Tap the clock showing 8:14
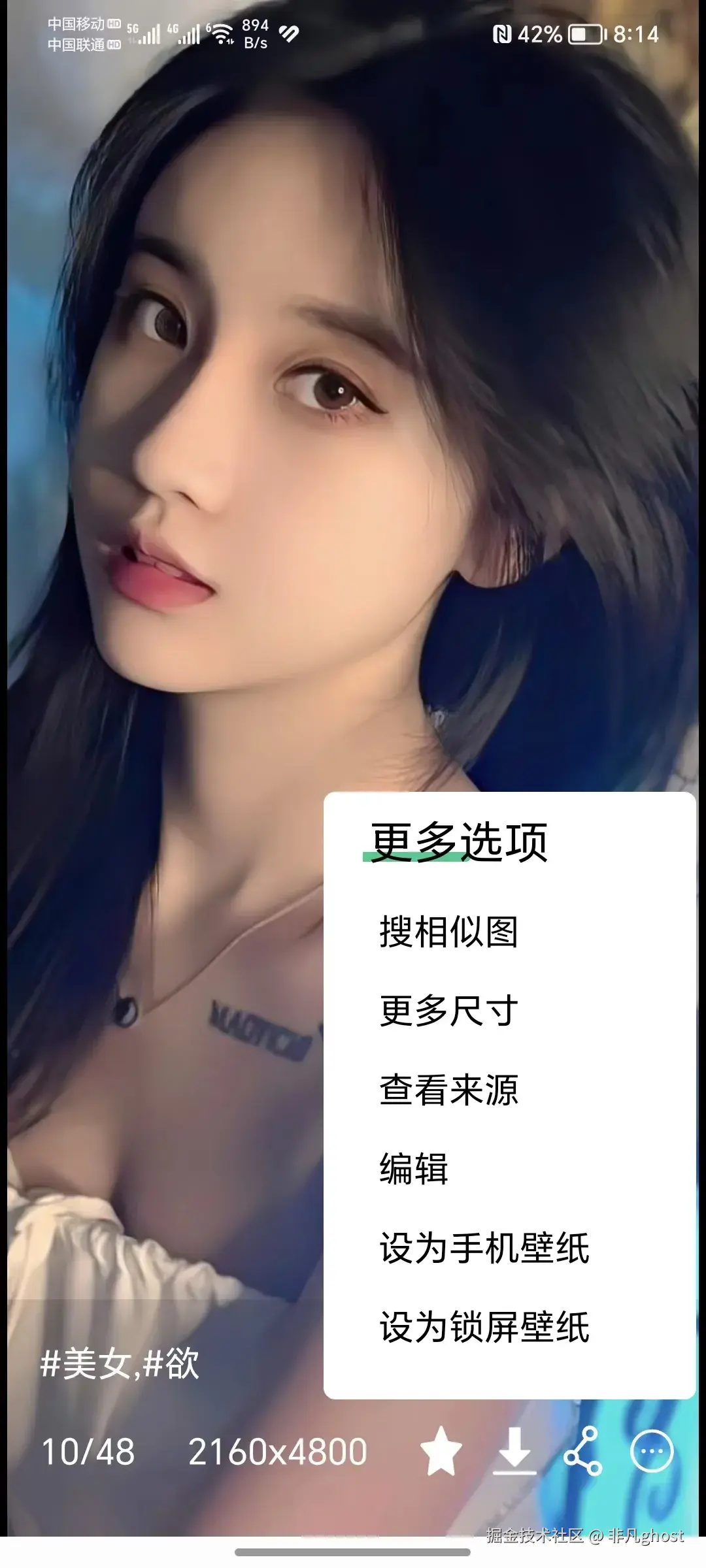 tap(635, 35)
